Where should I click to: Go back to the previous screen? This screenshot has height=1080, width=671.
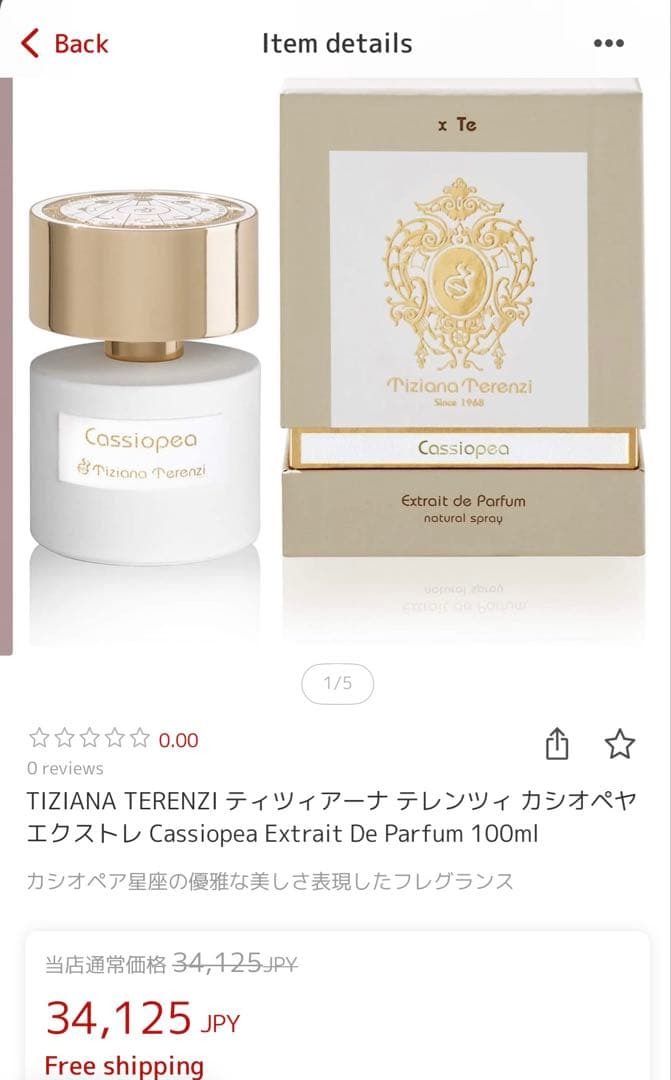pos(64,43)
